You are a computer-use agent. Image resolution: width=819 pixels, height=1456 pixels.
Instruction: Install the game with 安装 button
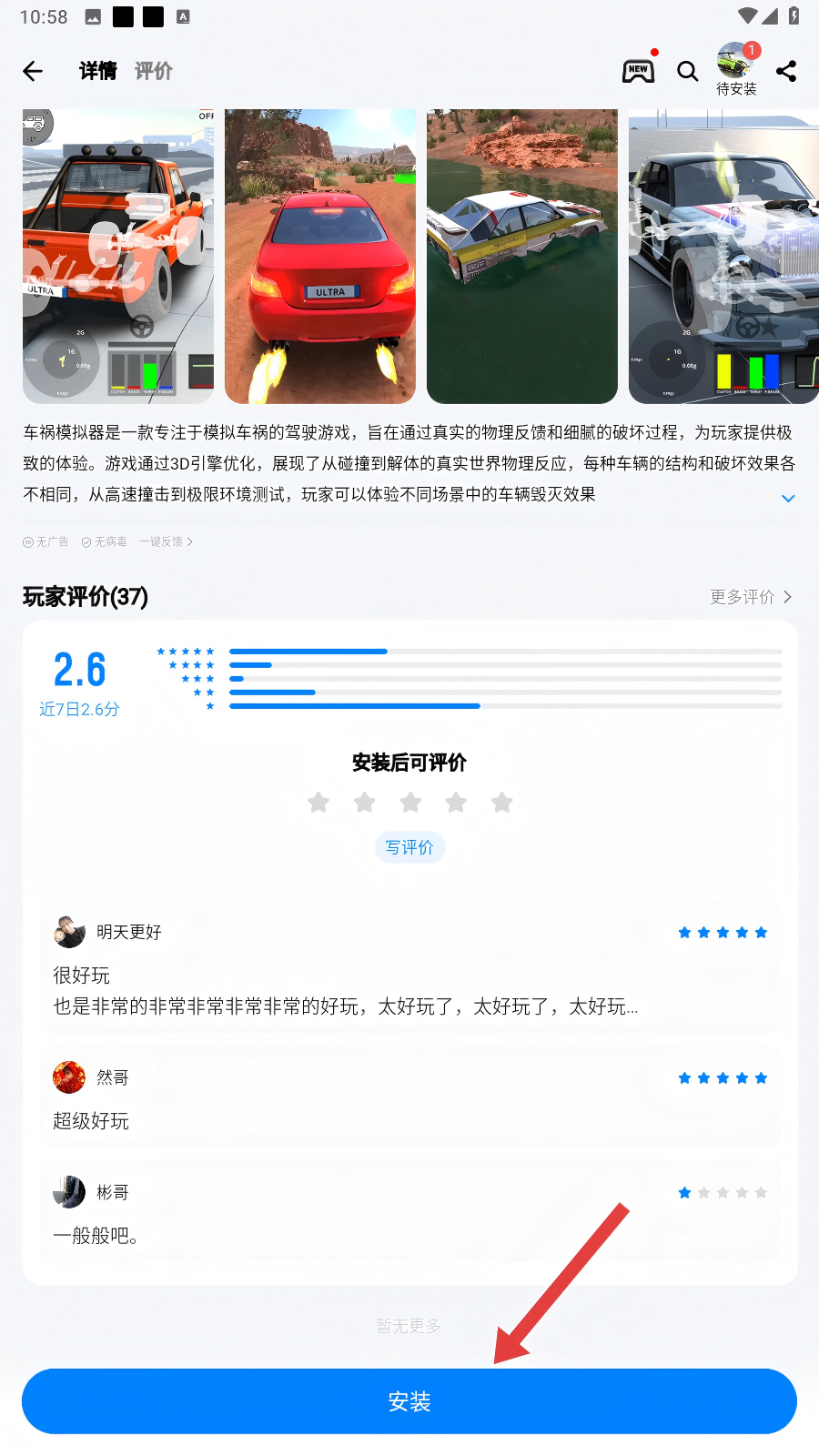[x=409, y=1401]
